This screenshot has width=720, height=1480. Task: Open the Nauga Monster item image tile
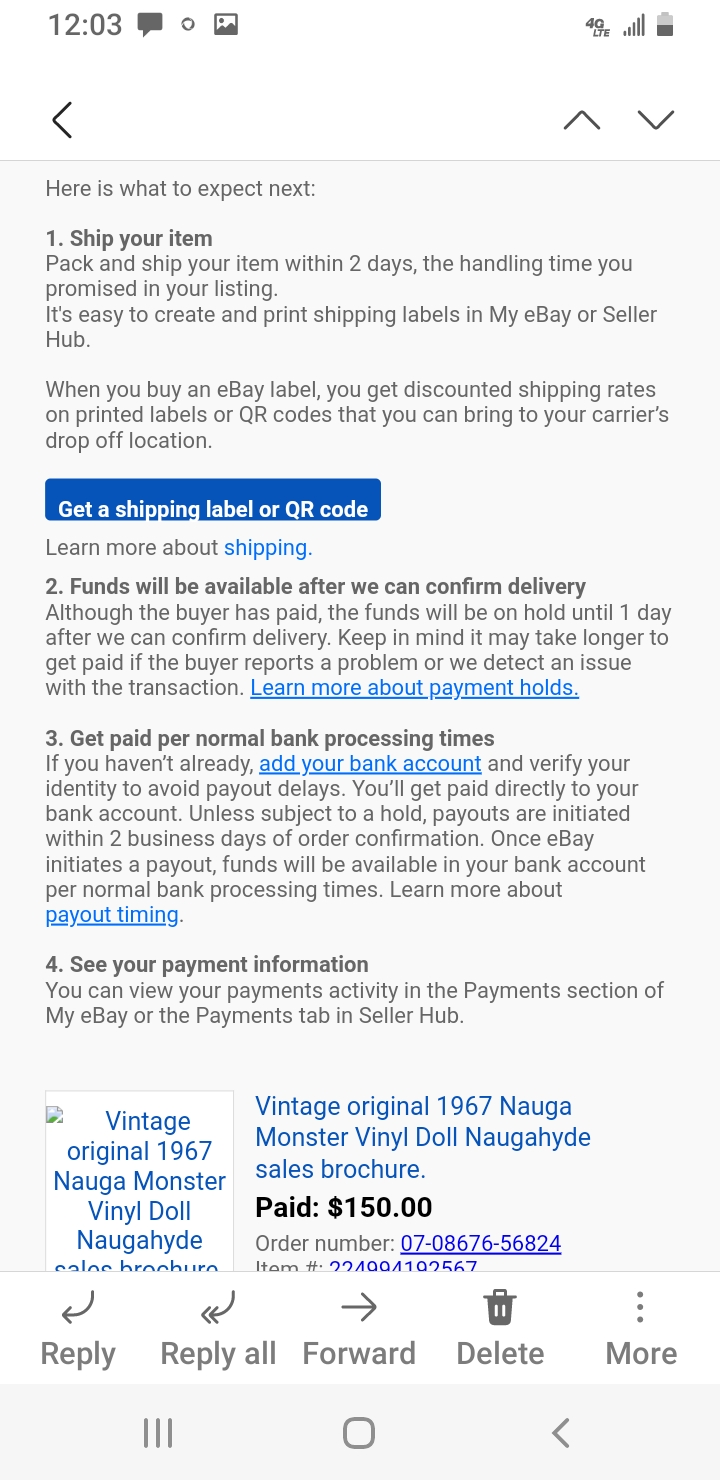coord(140,1181)
